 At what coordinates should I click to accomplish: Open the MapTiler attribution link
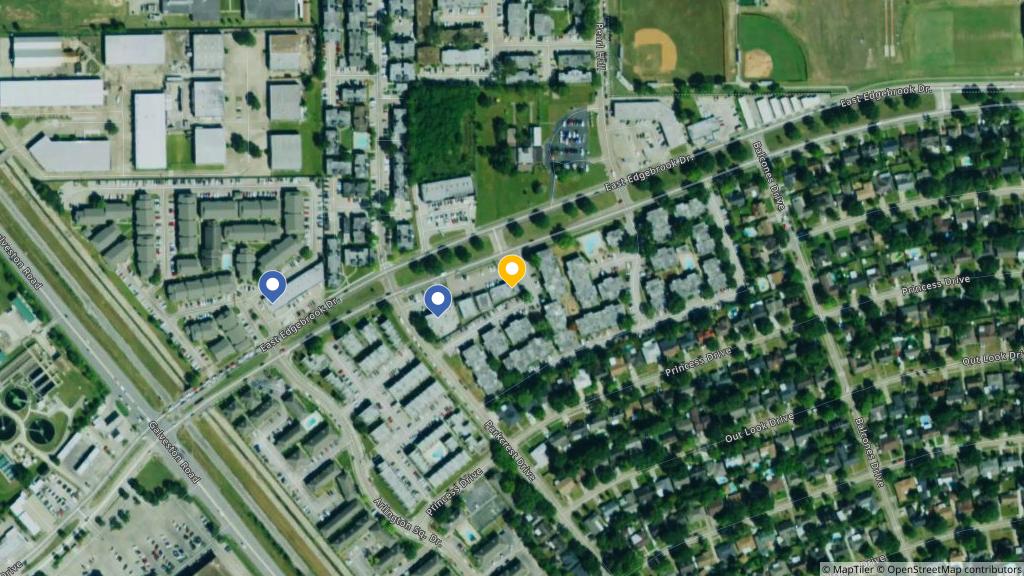click(853, 569)
